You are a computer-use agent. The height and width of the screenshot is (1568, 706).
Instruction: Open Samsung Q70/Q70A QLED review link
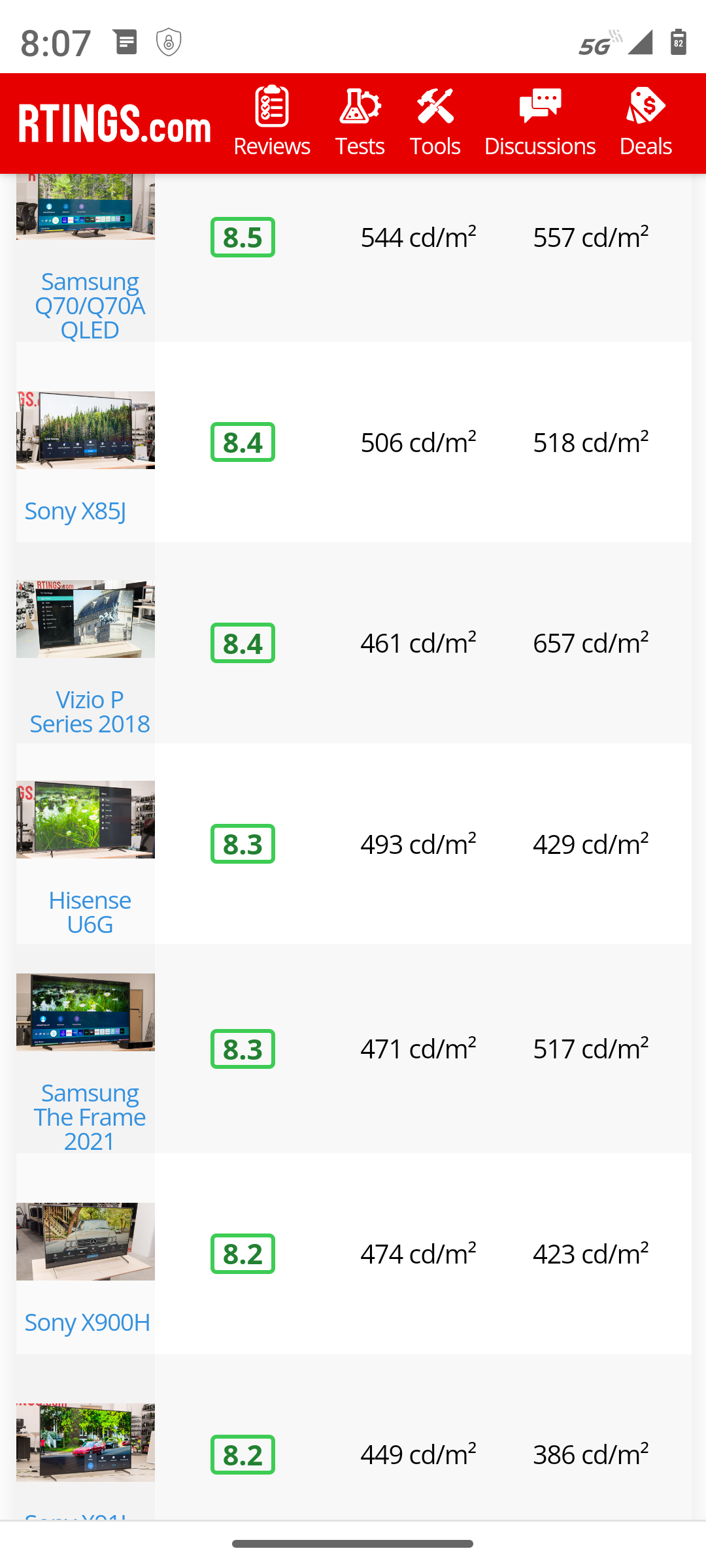tap(90, 306)
